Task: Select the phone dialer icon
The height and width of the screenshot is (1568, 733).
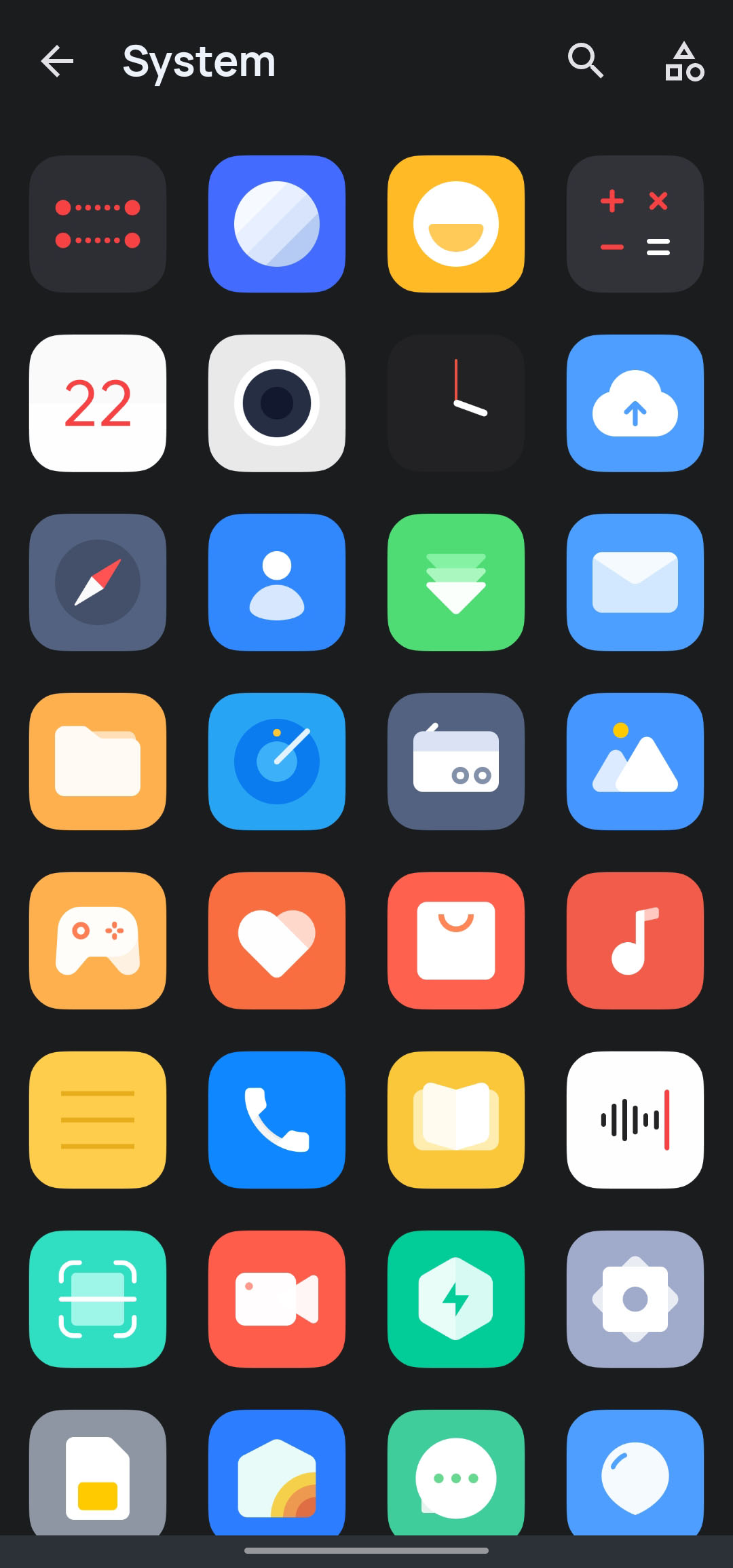Action: pos(277,1120)
